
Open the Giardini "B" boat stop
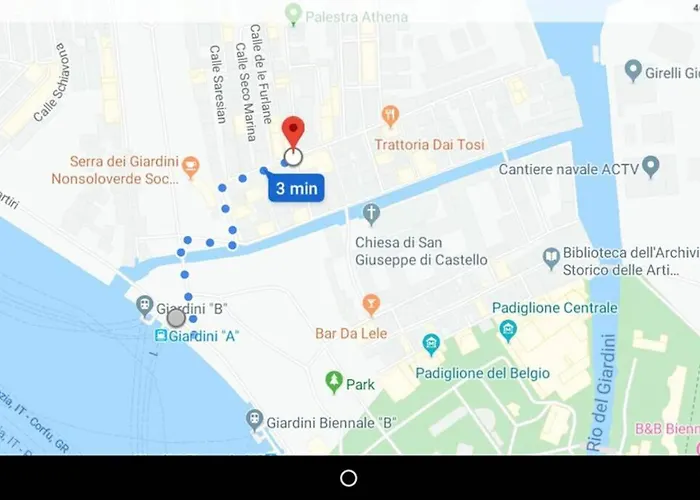coord(143,306)
